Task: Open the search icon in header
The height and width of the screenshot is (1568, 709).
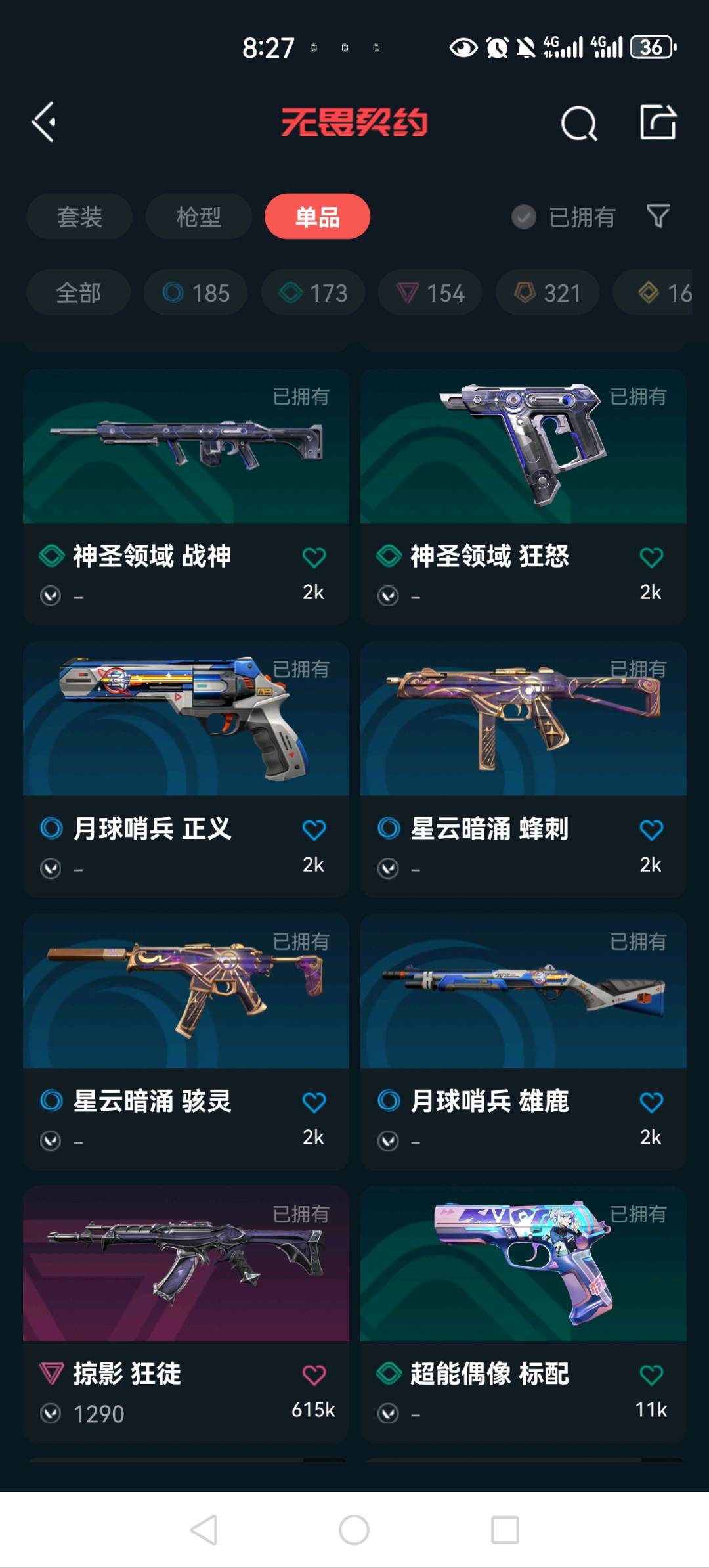Action: click(x=578, y=123)
